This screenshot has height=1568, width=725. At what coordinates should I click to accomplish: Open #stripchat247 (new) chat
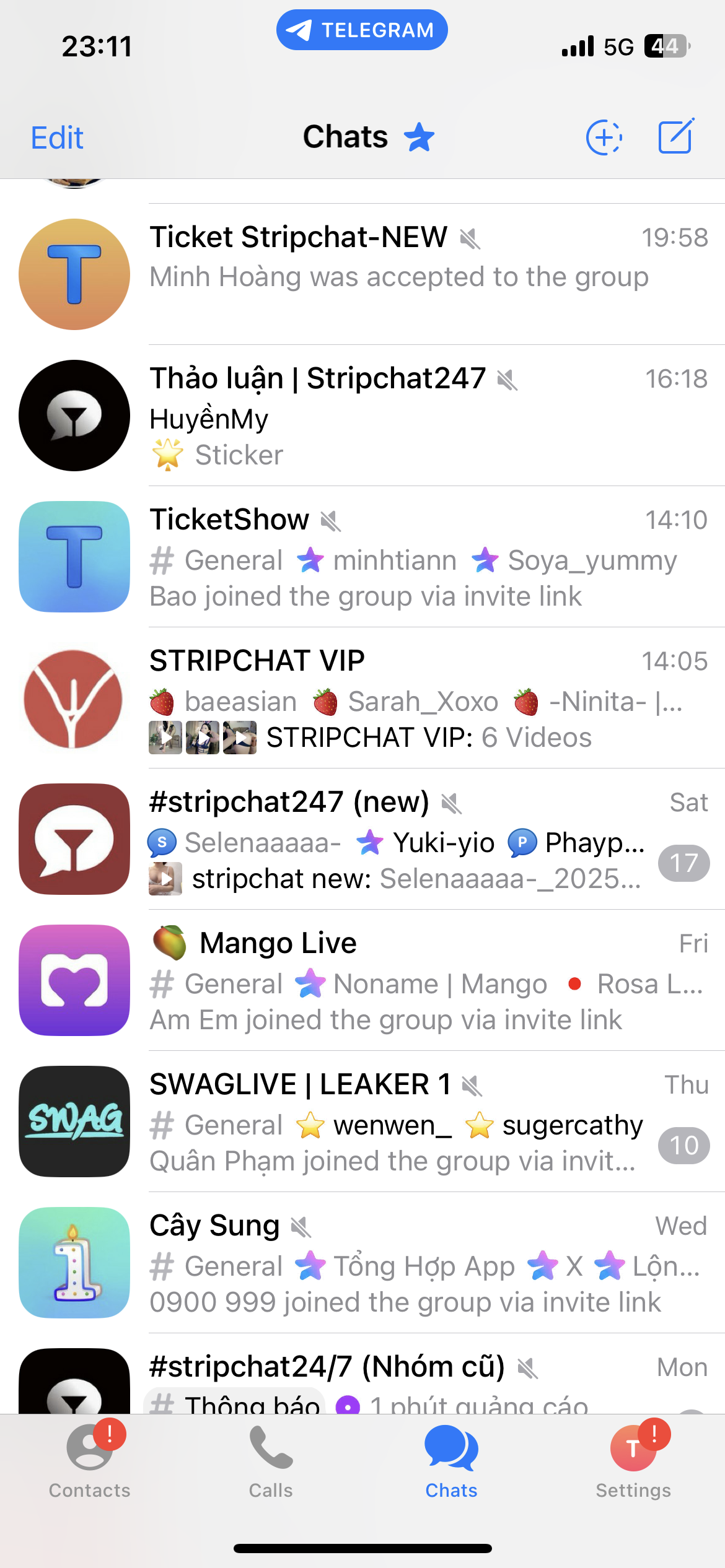pyautogui.click(x=362, y=839)
